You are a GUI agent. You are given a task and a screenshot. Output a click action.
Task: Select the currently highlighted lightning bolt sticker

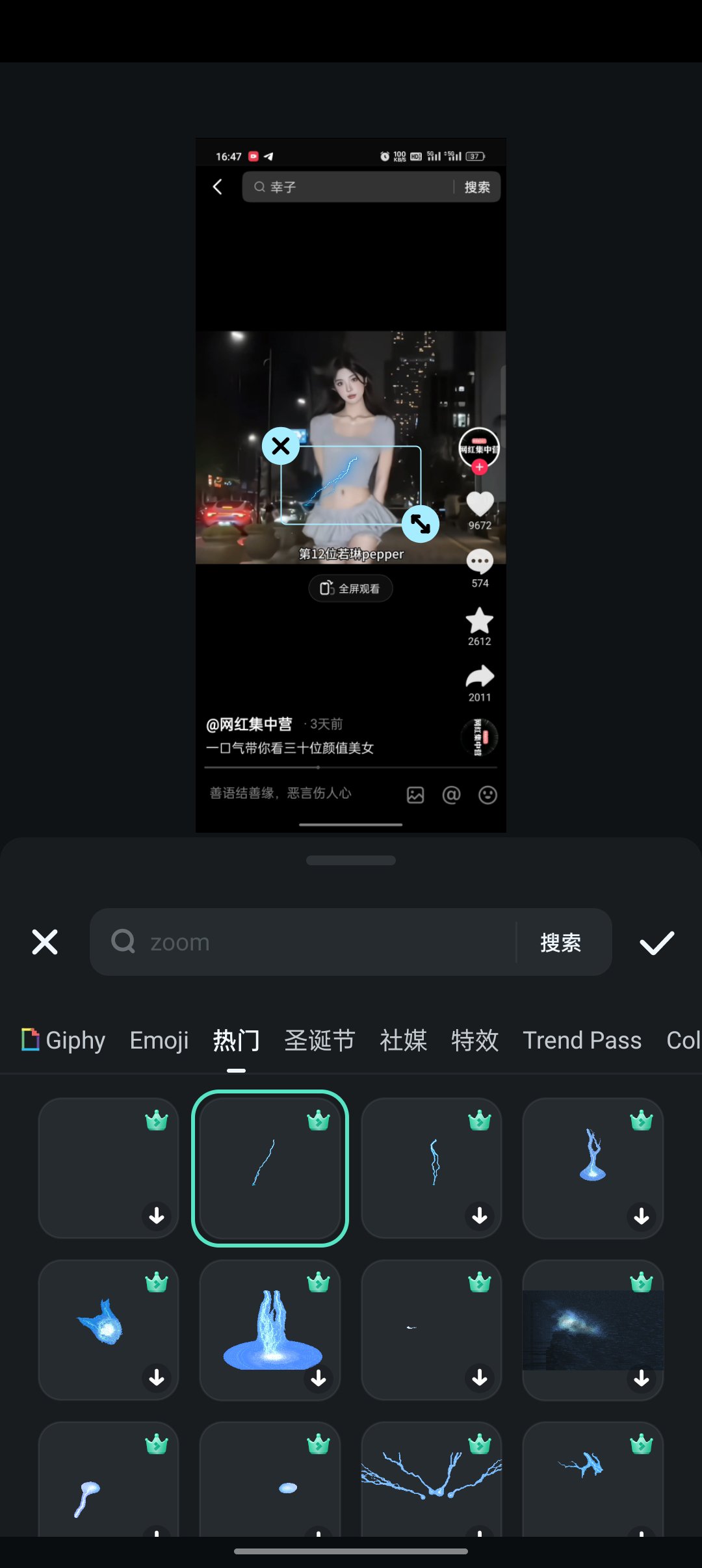[270, 1167]
